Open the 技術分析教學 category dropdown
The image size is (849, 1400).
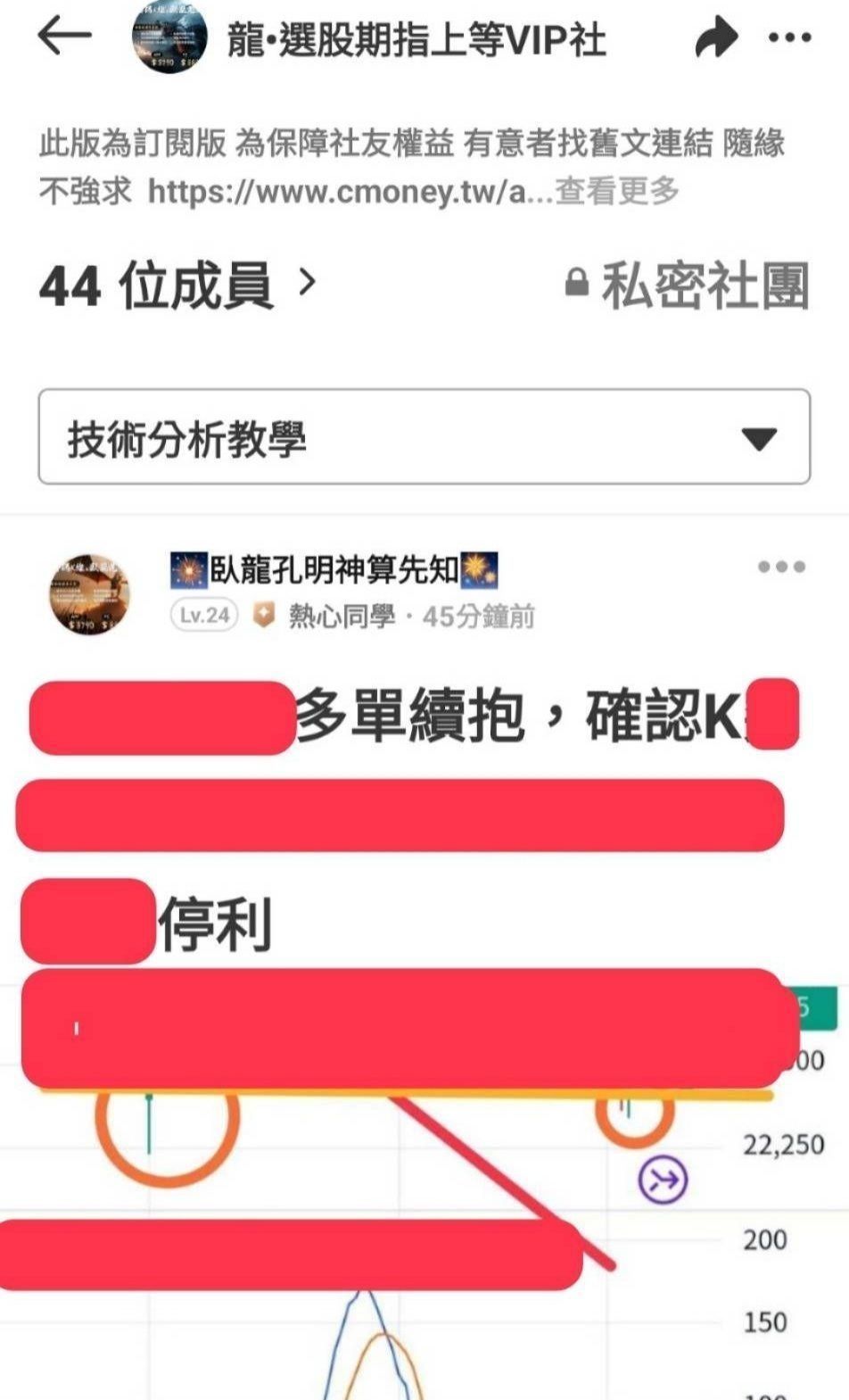pos(424,437)
